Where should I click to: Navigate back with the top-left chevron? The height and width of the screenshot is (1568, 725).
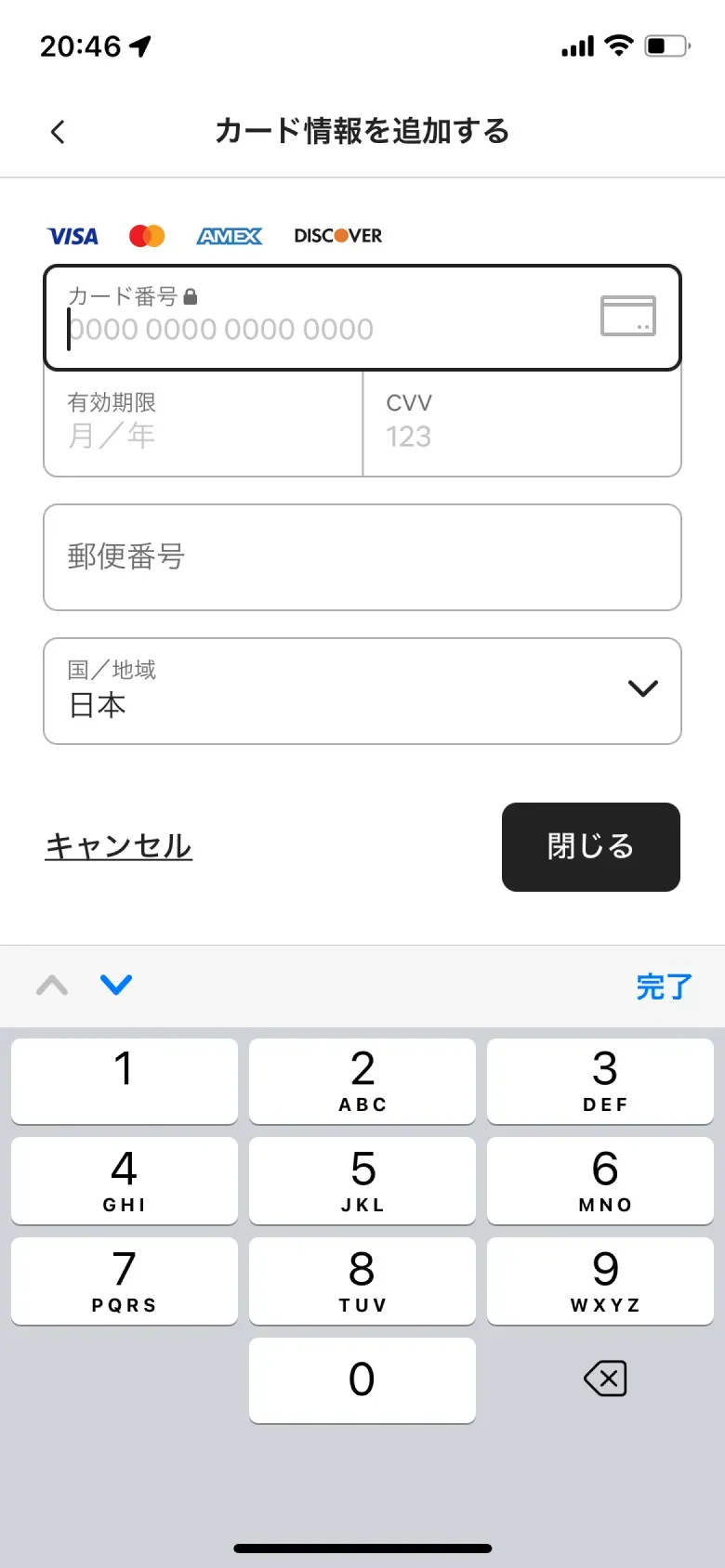[58, 131]
